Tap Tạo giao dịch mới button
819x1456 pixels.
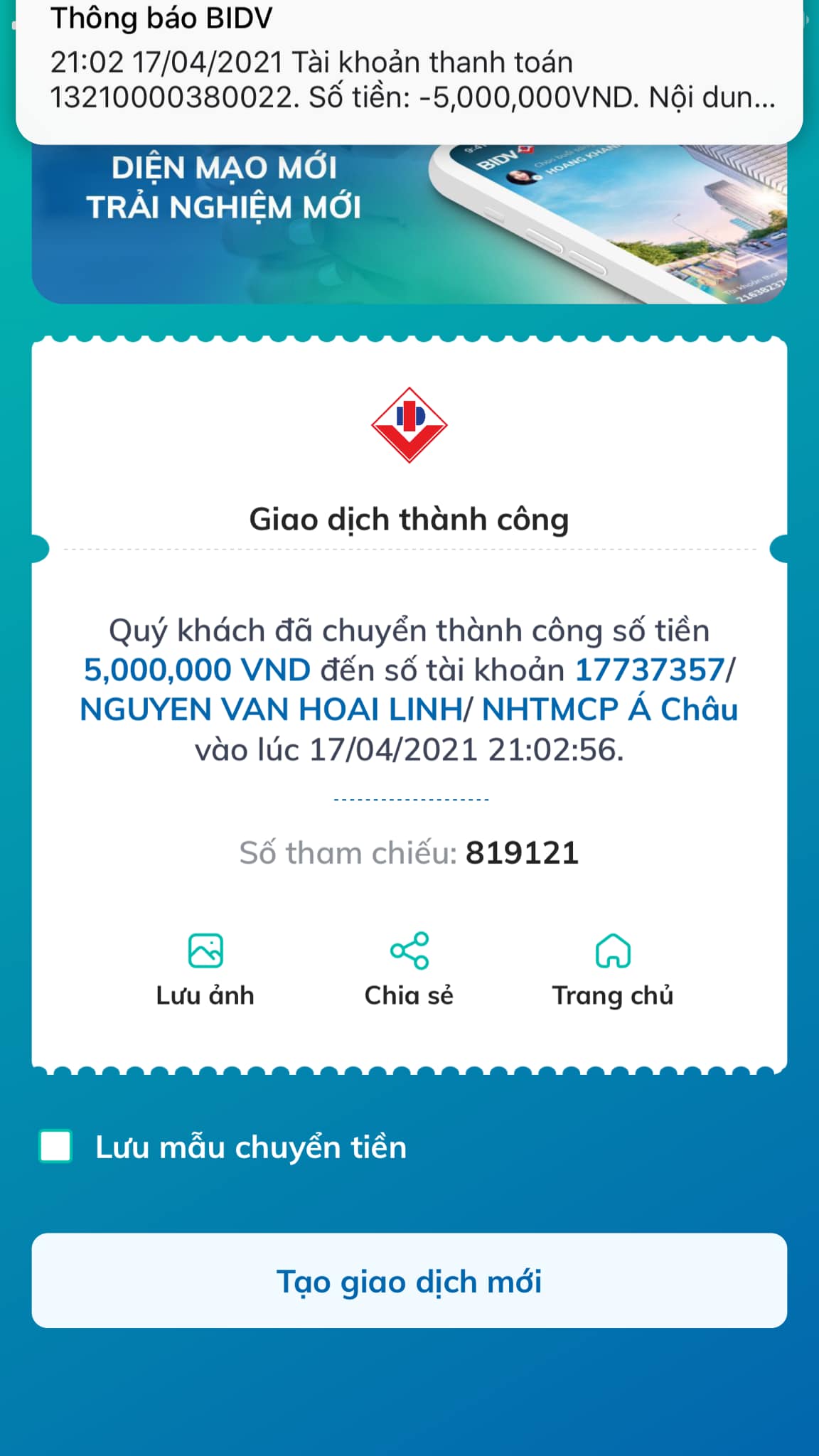point(409,1281)
